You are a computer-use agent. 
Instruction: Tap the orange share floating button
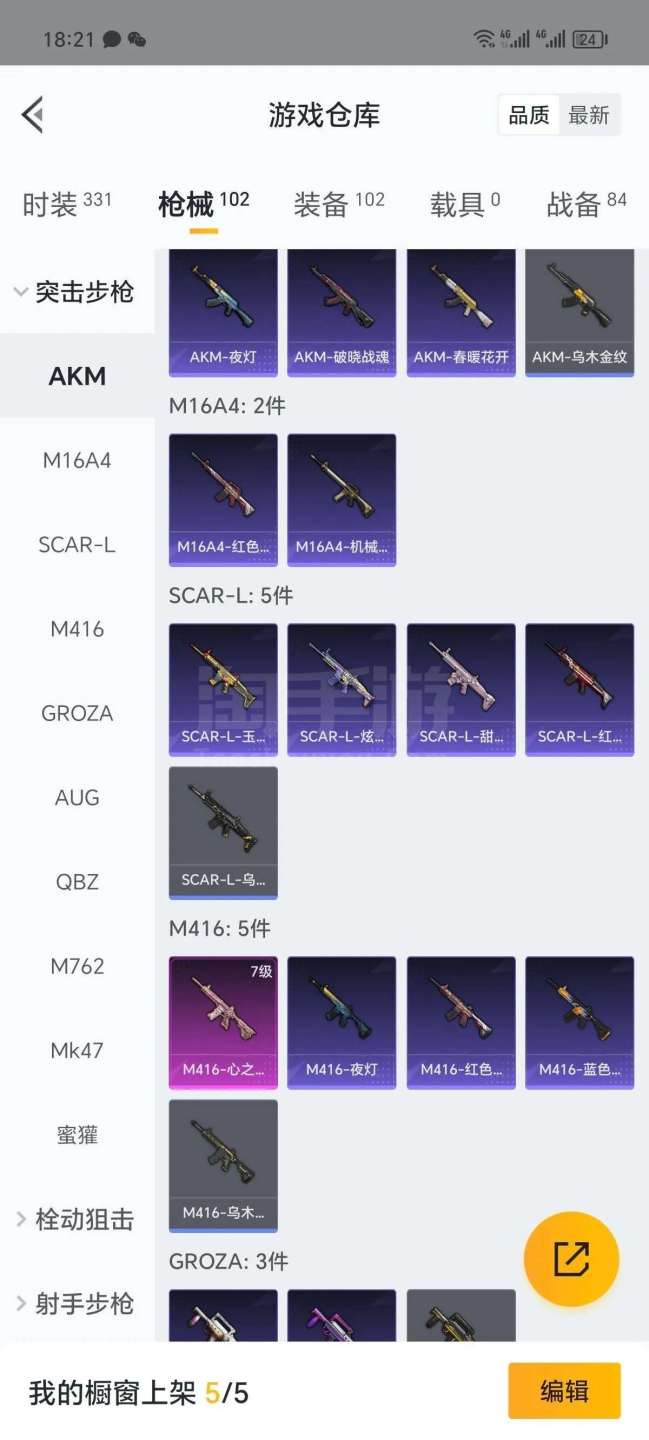[x=572, y=1259]
